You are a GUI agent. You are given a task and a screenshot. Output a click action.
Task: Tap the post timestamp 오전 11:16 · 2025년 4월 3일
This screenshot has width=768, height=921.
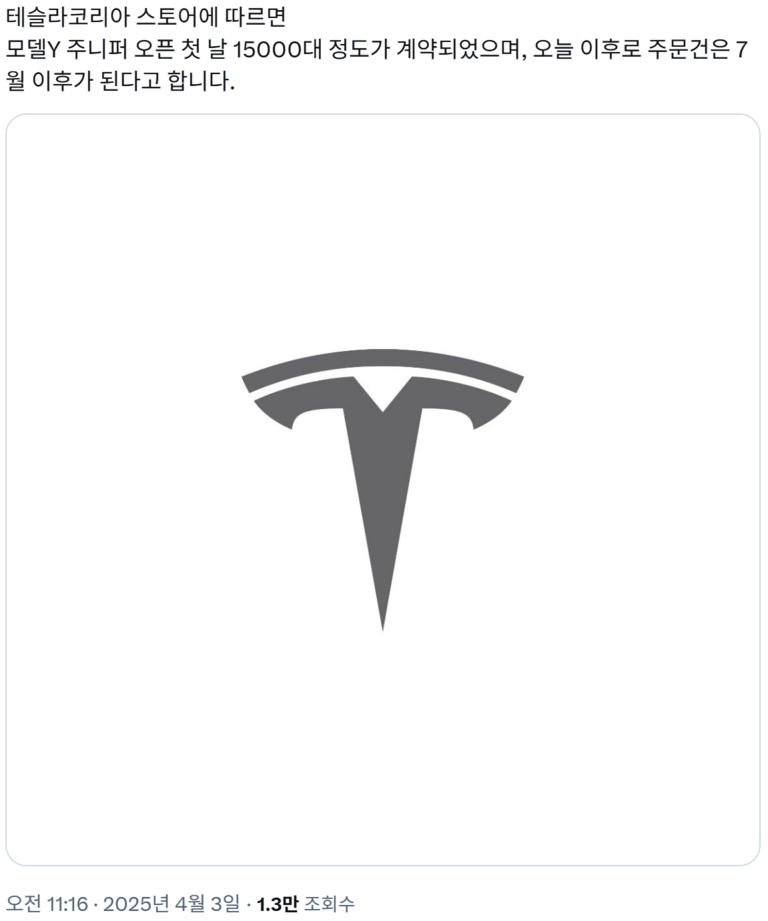(123, 904)
